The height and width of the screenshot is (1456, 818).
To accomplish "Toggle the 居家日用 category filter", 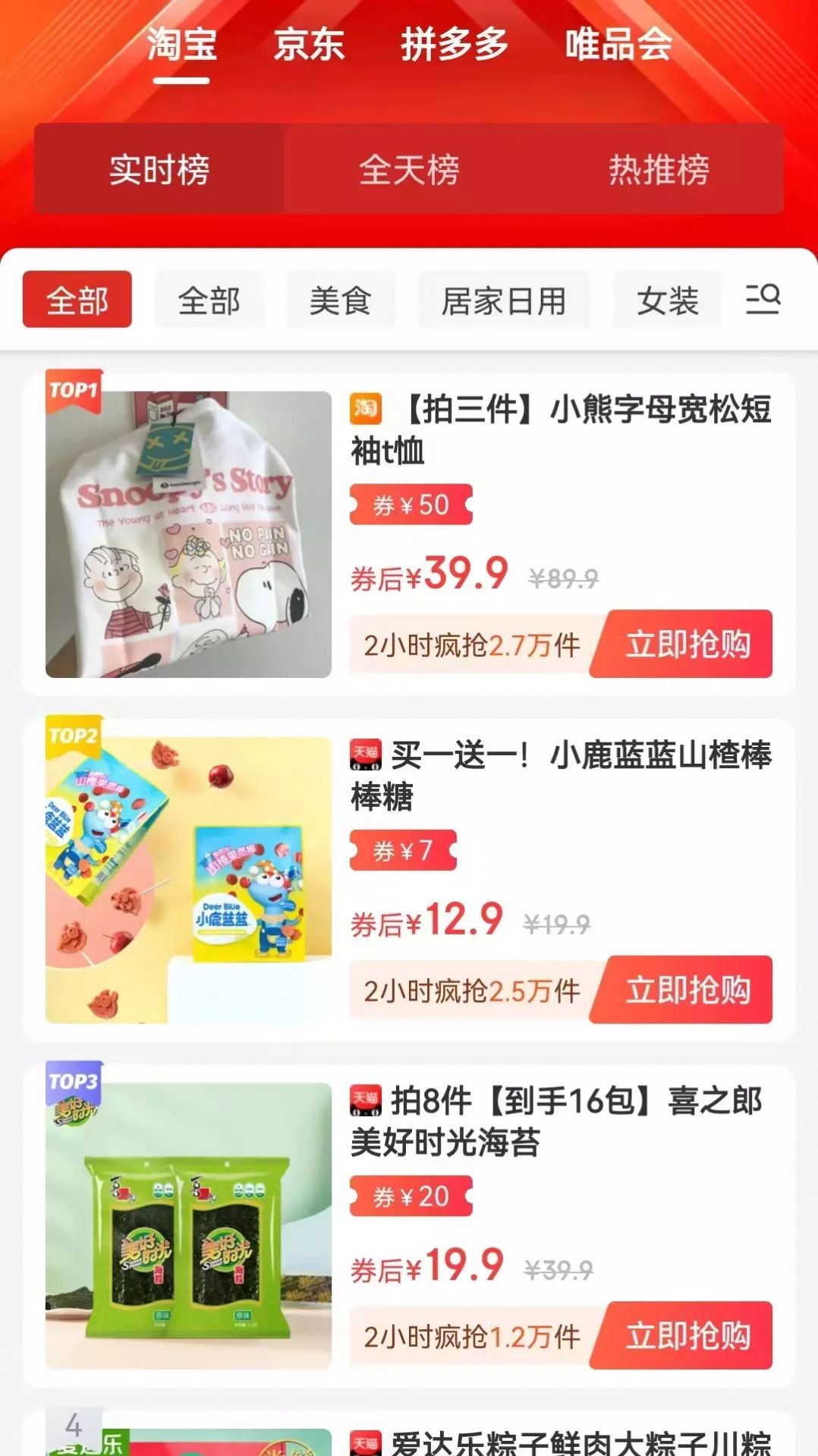I will (x=504, y=300).
